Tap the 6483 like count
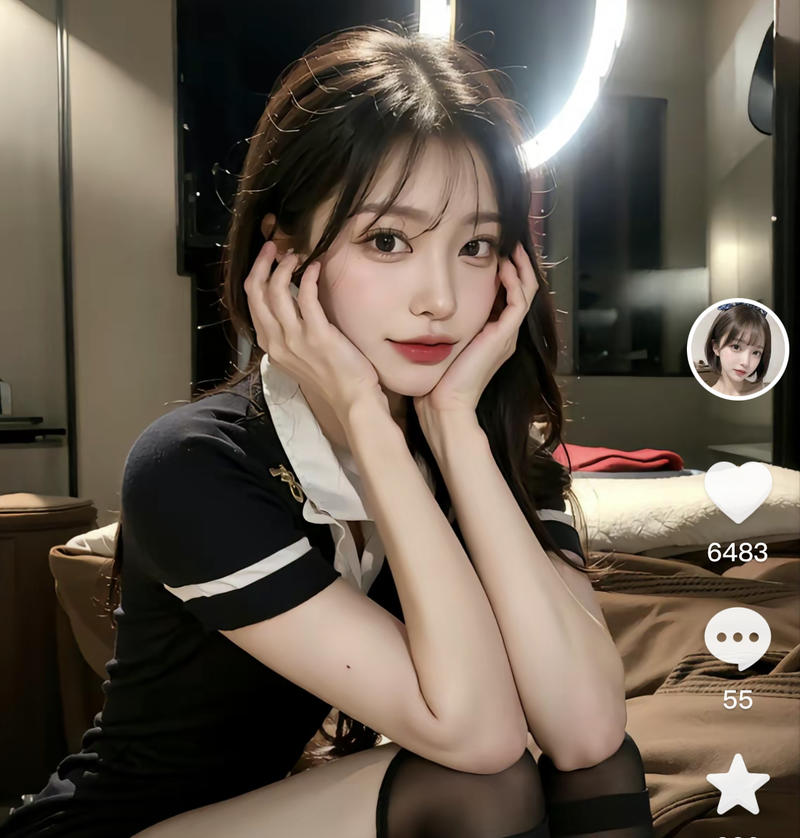 pyautogui.click(x=738, y=551)
